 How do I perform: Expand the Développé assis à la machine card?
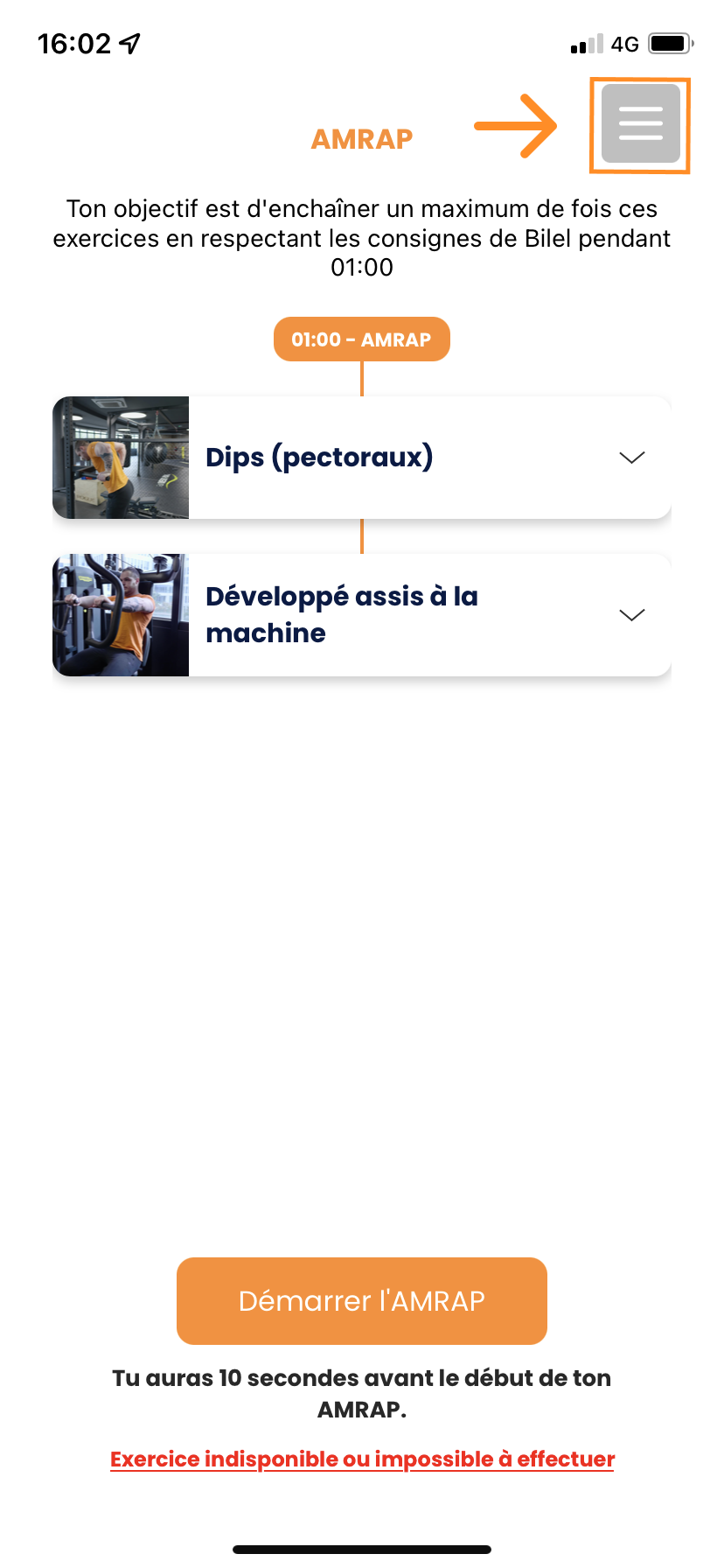[x=362, y=615]
